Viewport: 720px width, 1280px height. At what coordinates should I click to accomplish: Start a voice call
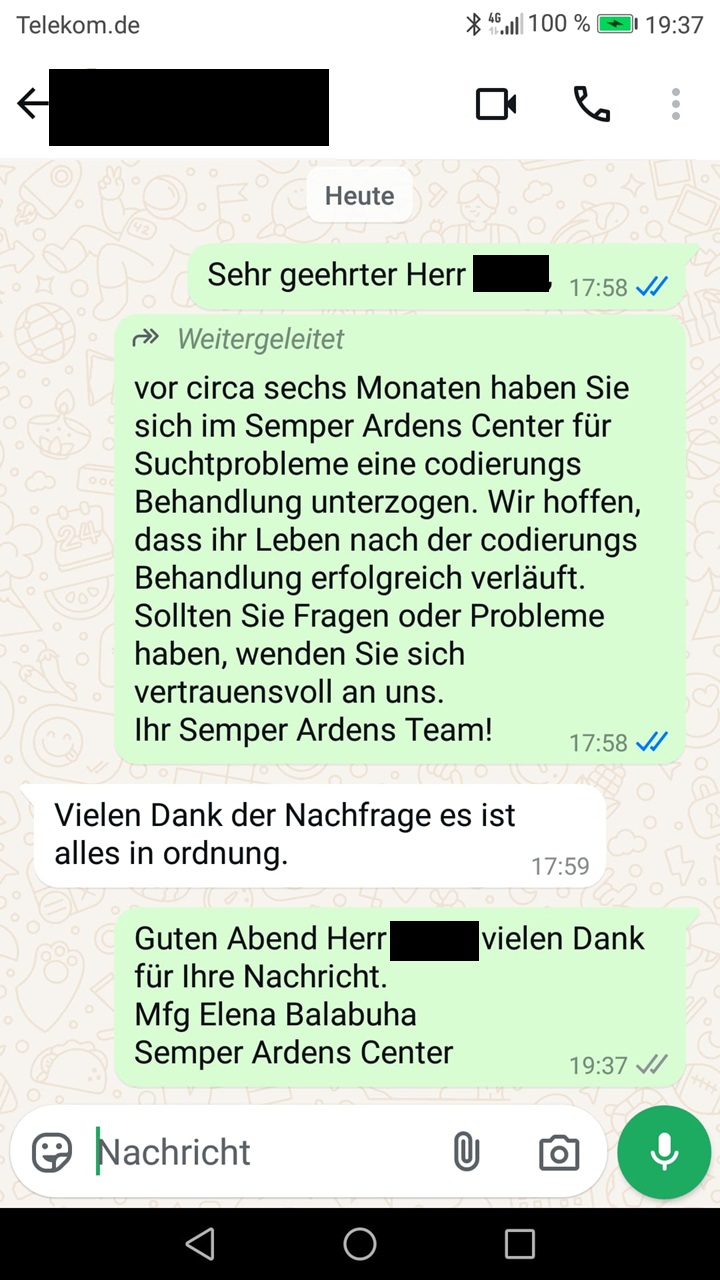click(x=591, y=104)
